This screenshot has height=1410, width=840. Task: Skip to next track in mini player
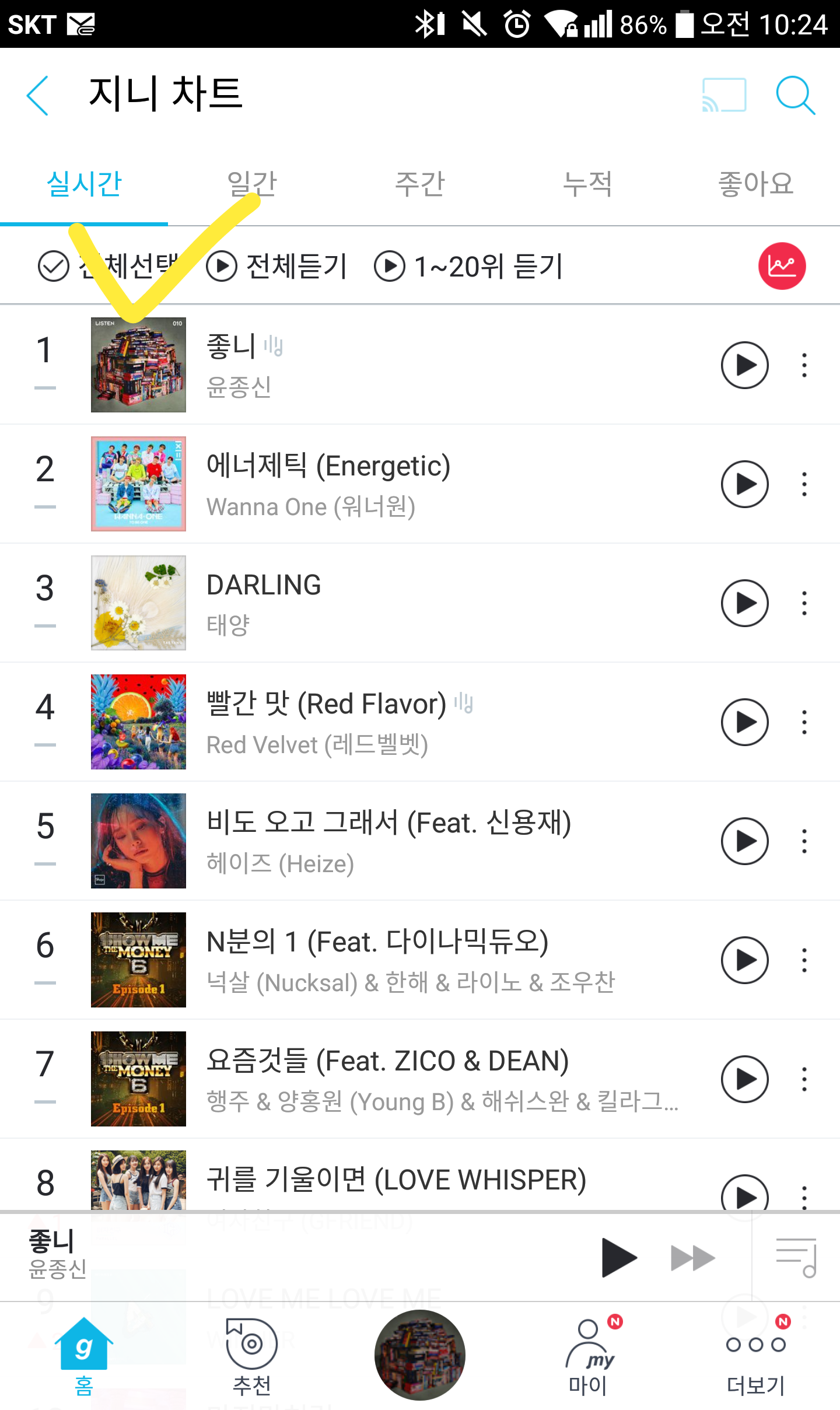click(x=692, y=1258)
